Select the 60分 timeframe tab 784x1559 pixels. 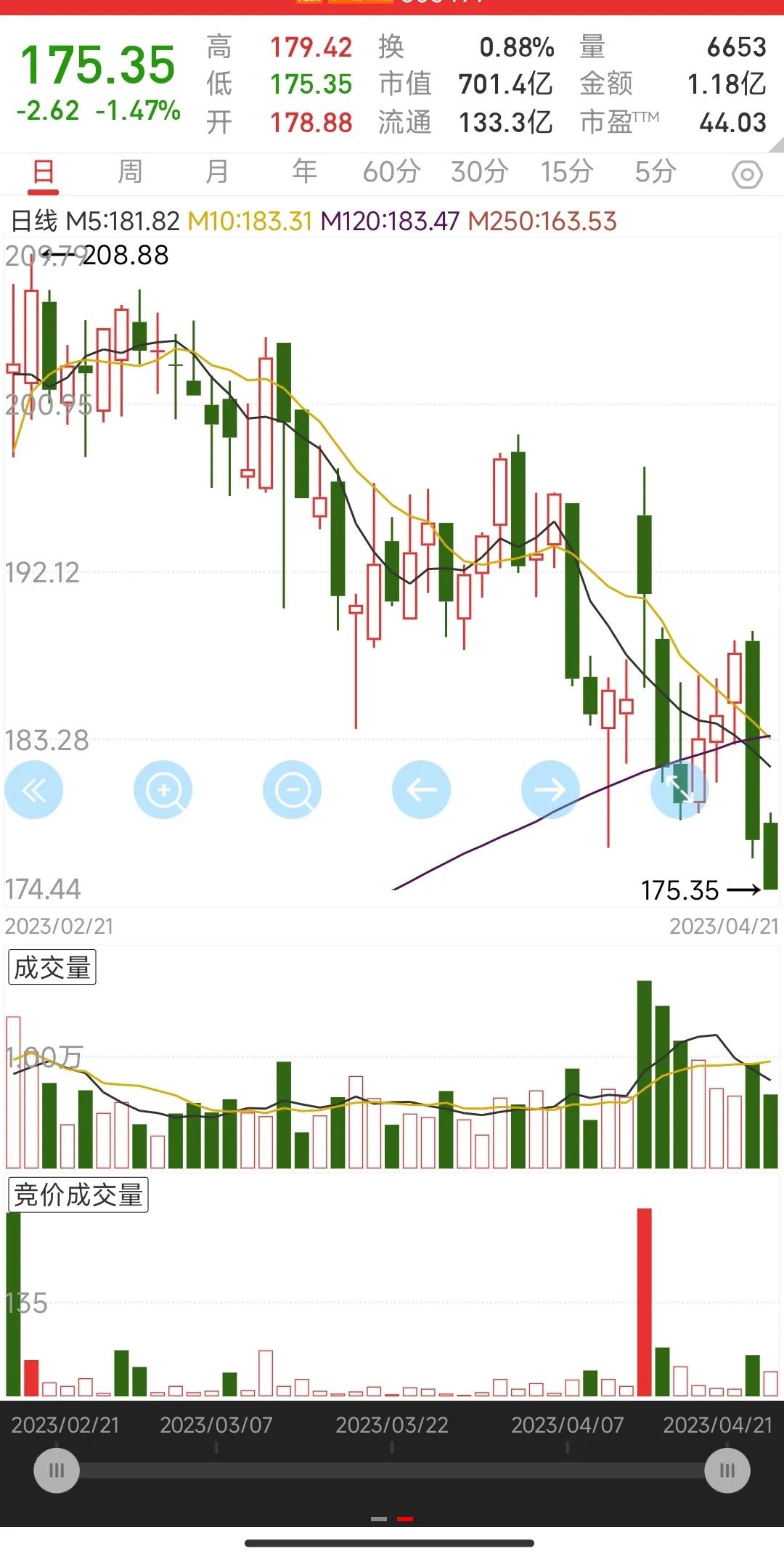point(391,173)
